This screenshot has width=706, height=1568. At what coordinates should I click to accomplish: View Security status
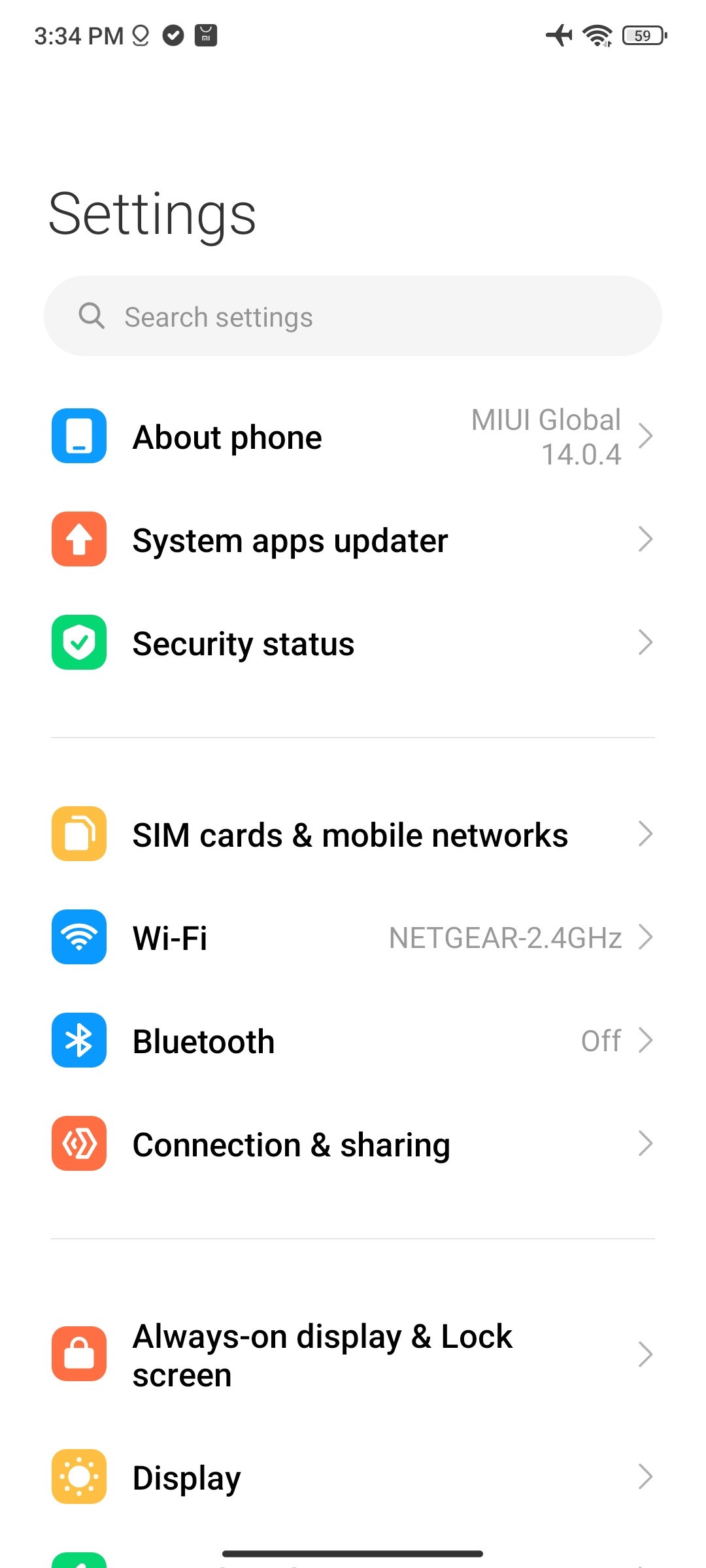tap(353, 644)
